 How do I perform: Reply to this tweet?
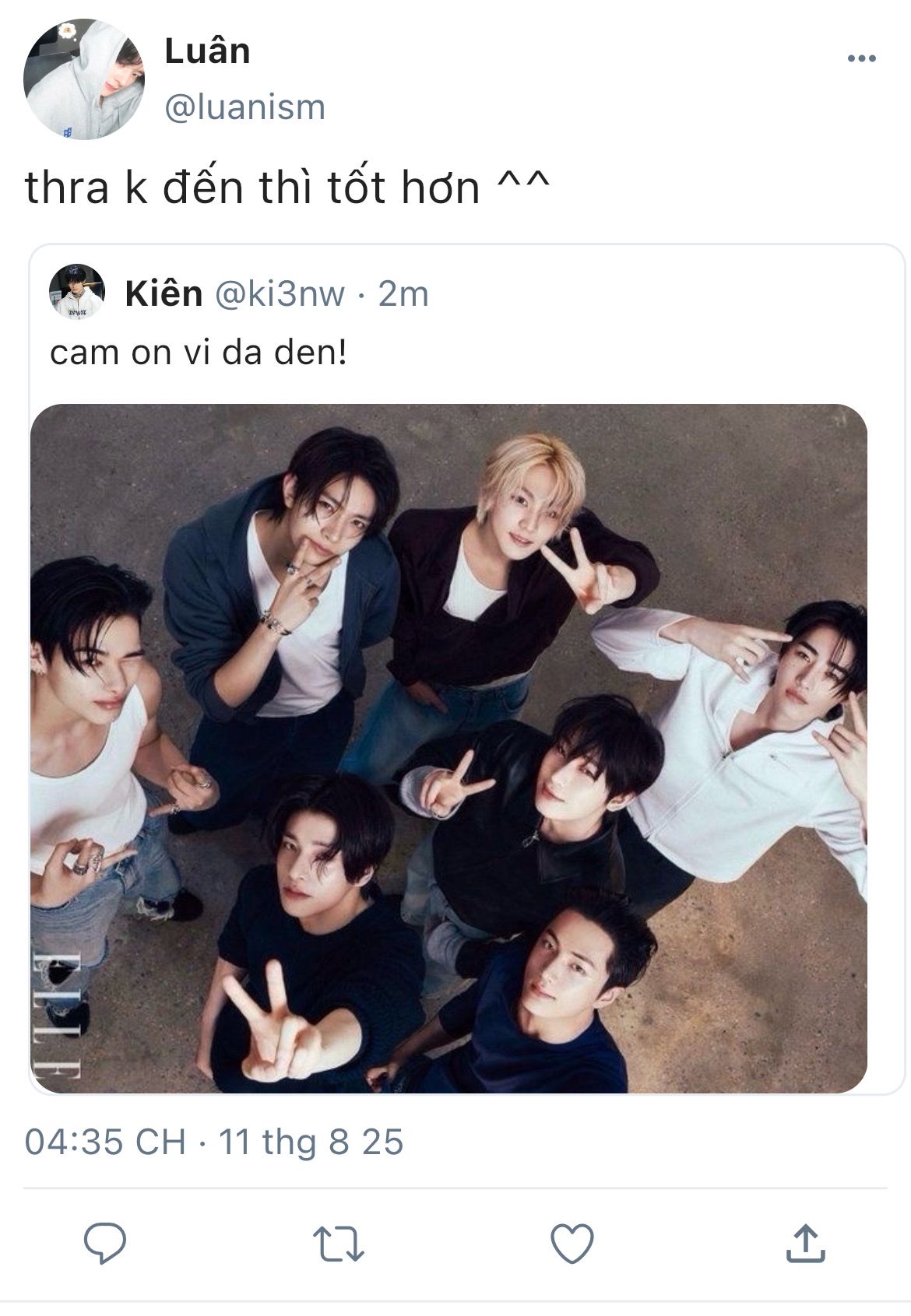pyautogui.click(x=105, y=1243)
